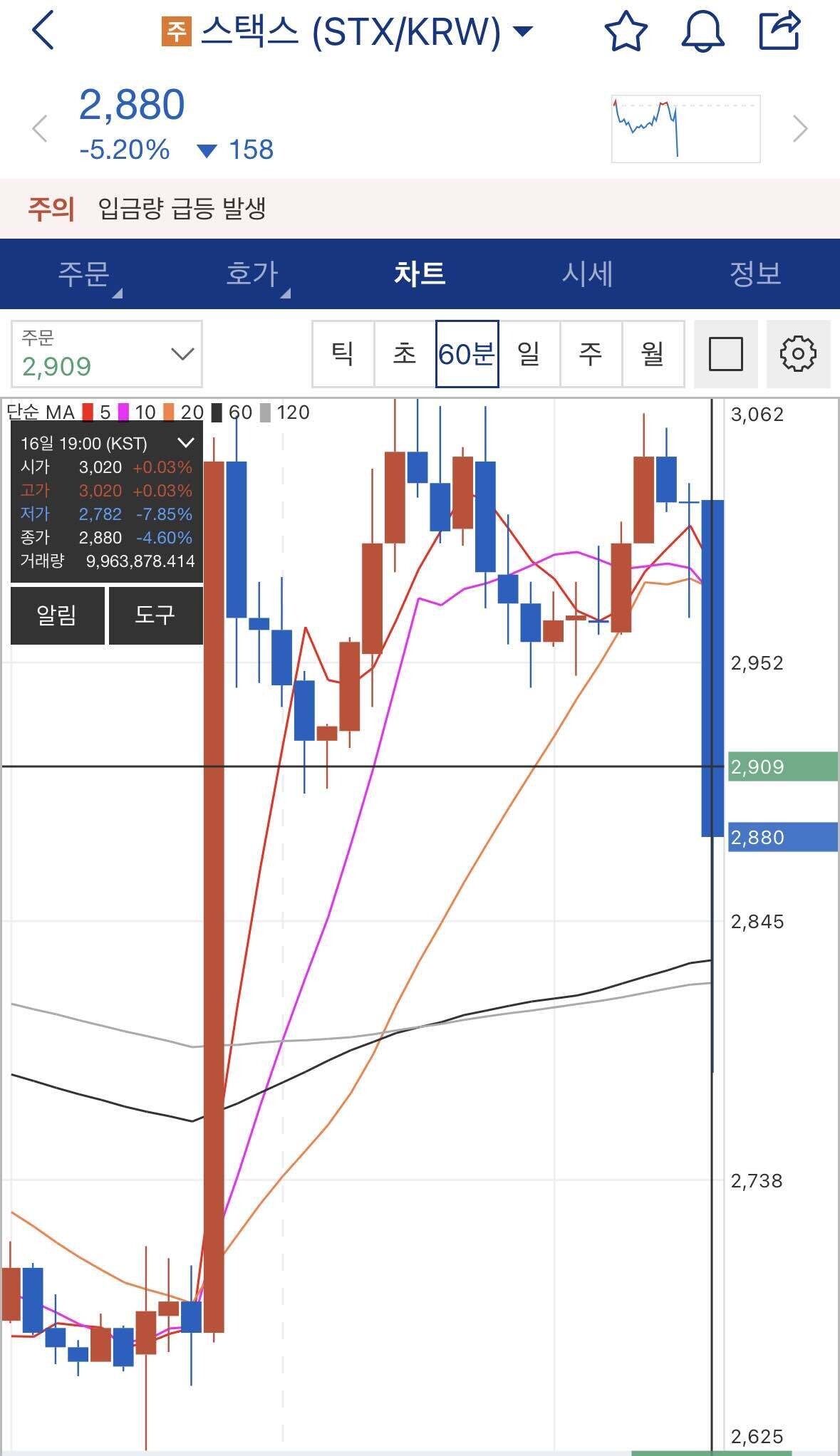This screenshot has height=1456, width=840.
Task: Select the 월 monthly chart interval
Action: tap(653, 354)
